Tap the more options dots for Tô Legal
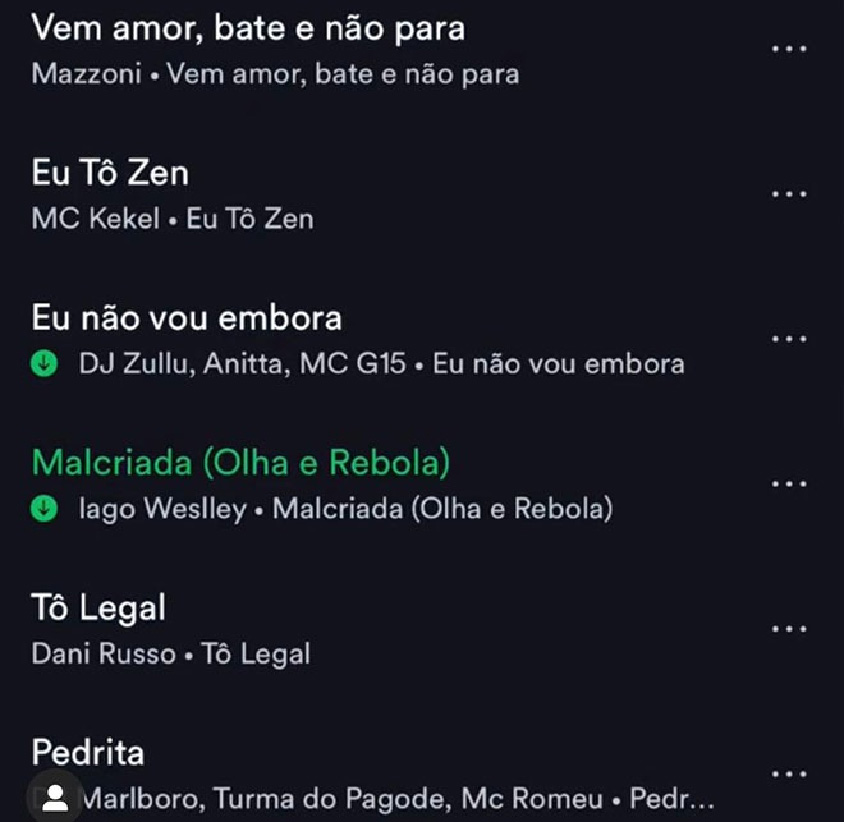844x822 pixels. pyautogui.click(x=789, y=629)
